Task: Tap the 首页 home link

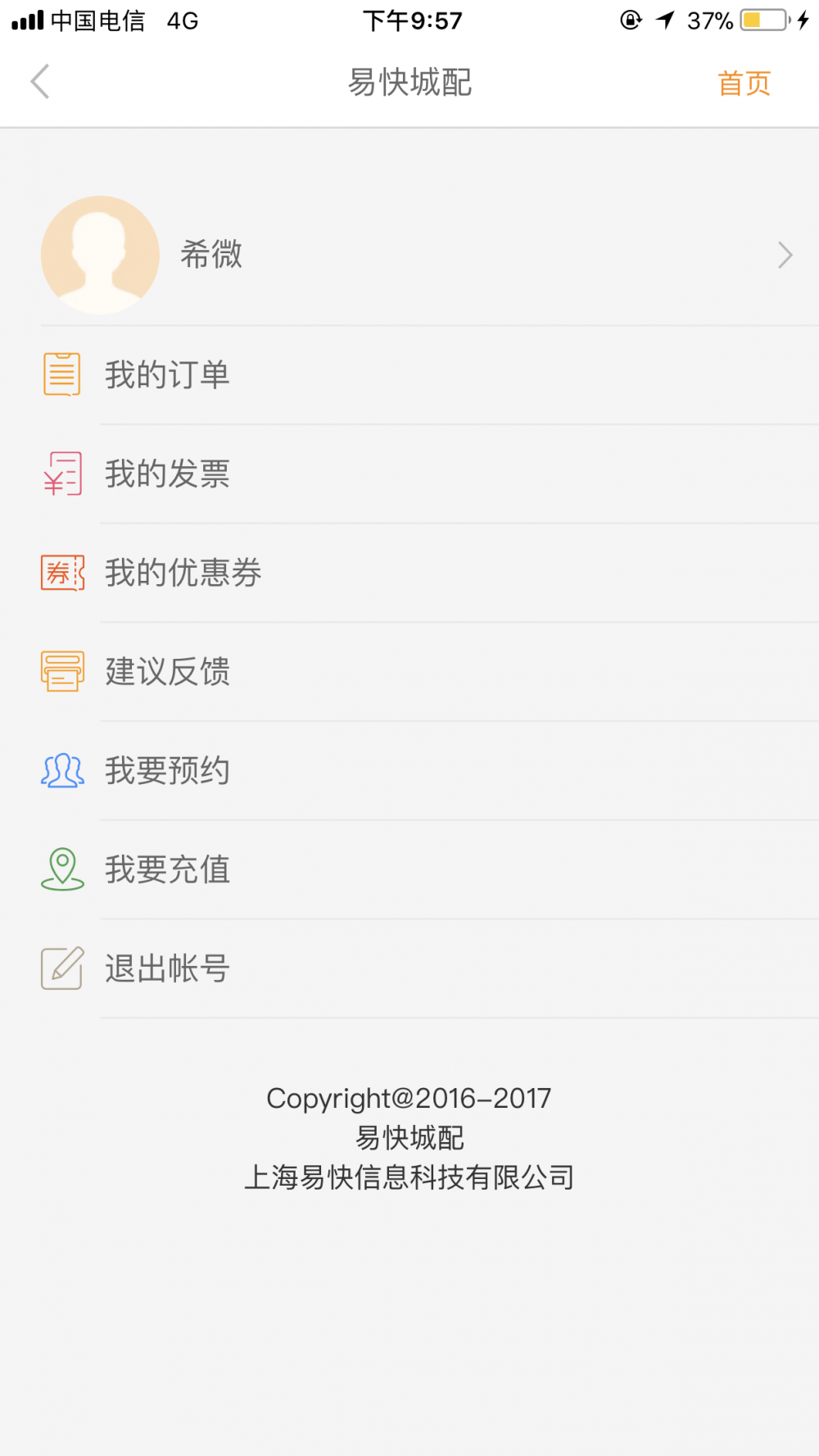Action: click(744, 83)
